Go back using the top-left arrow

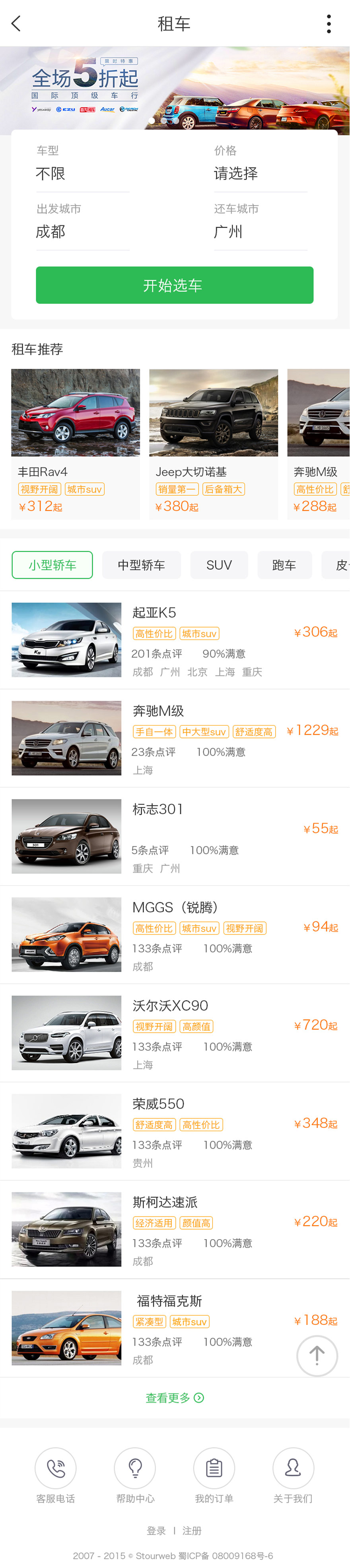point(16,24)
